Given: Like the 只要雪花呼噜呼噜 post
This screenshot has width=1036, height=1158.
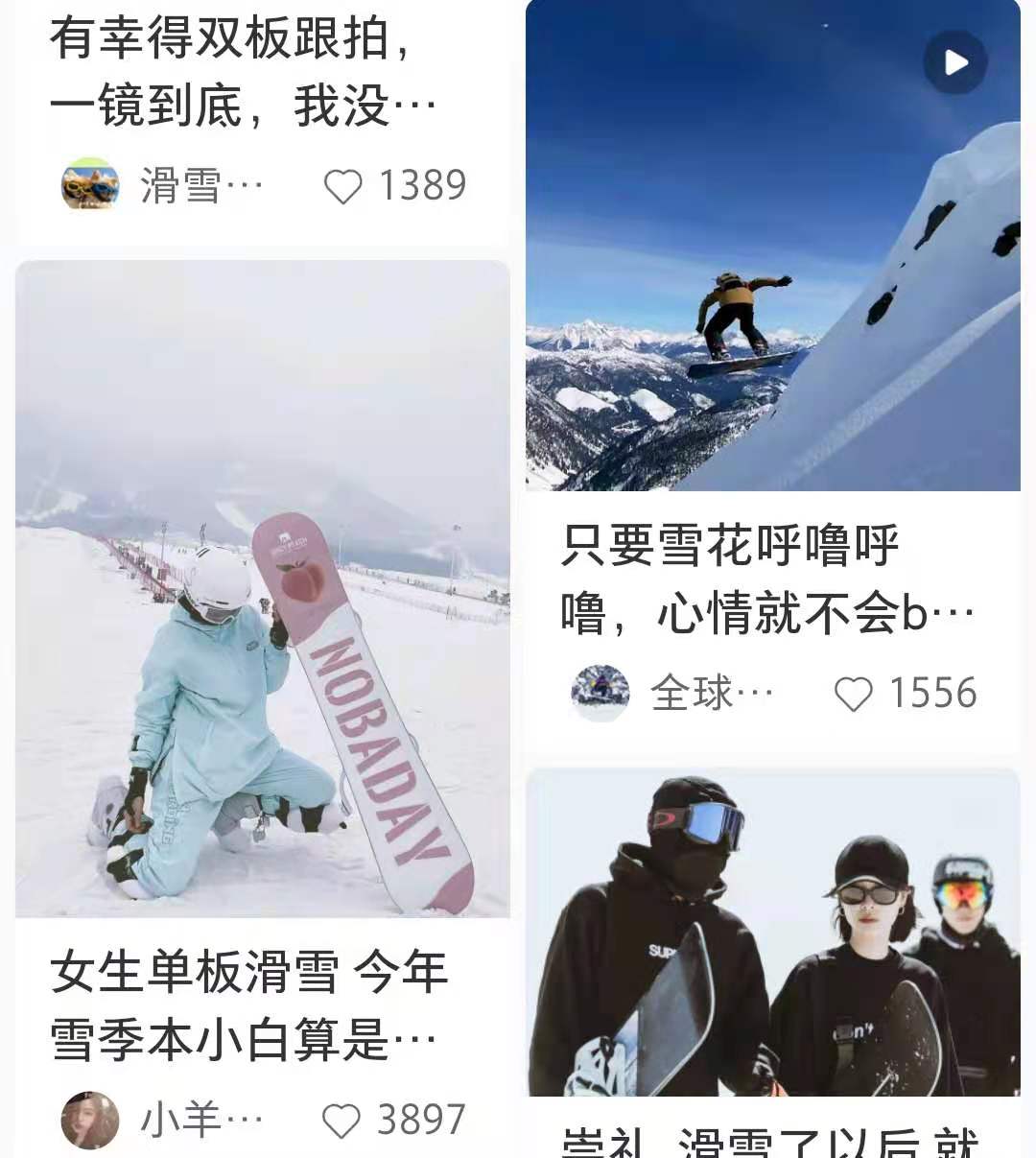Looking at the screenshot, I should [853, 694].
